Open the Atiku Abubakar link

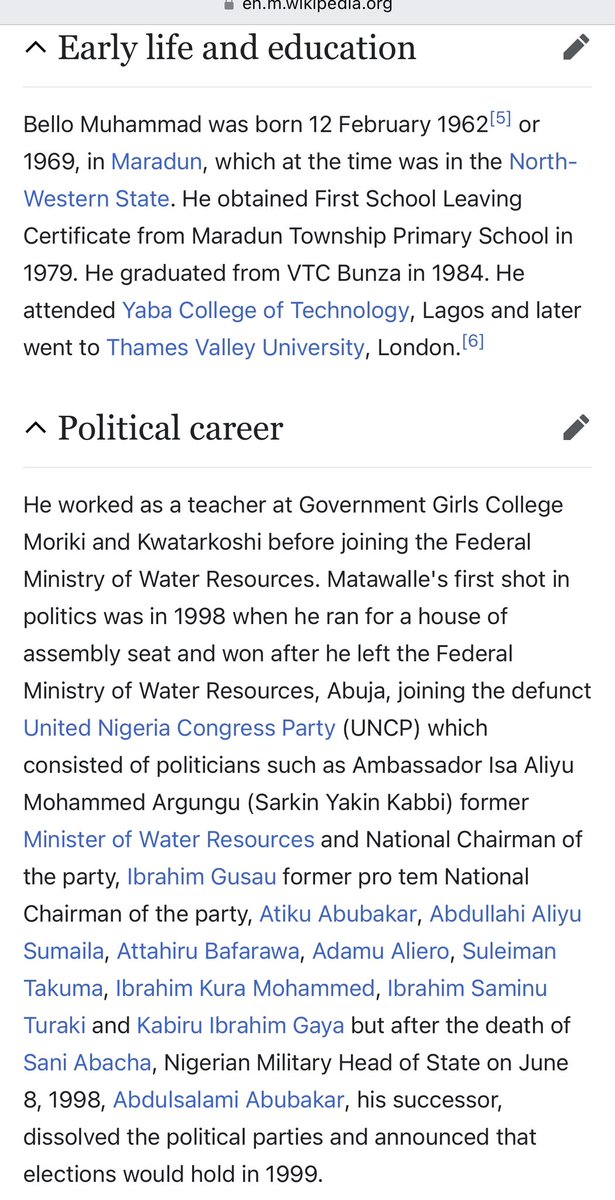tap(339, 914)
